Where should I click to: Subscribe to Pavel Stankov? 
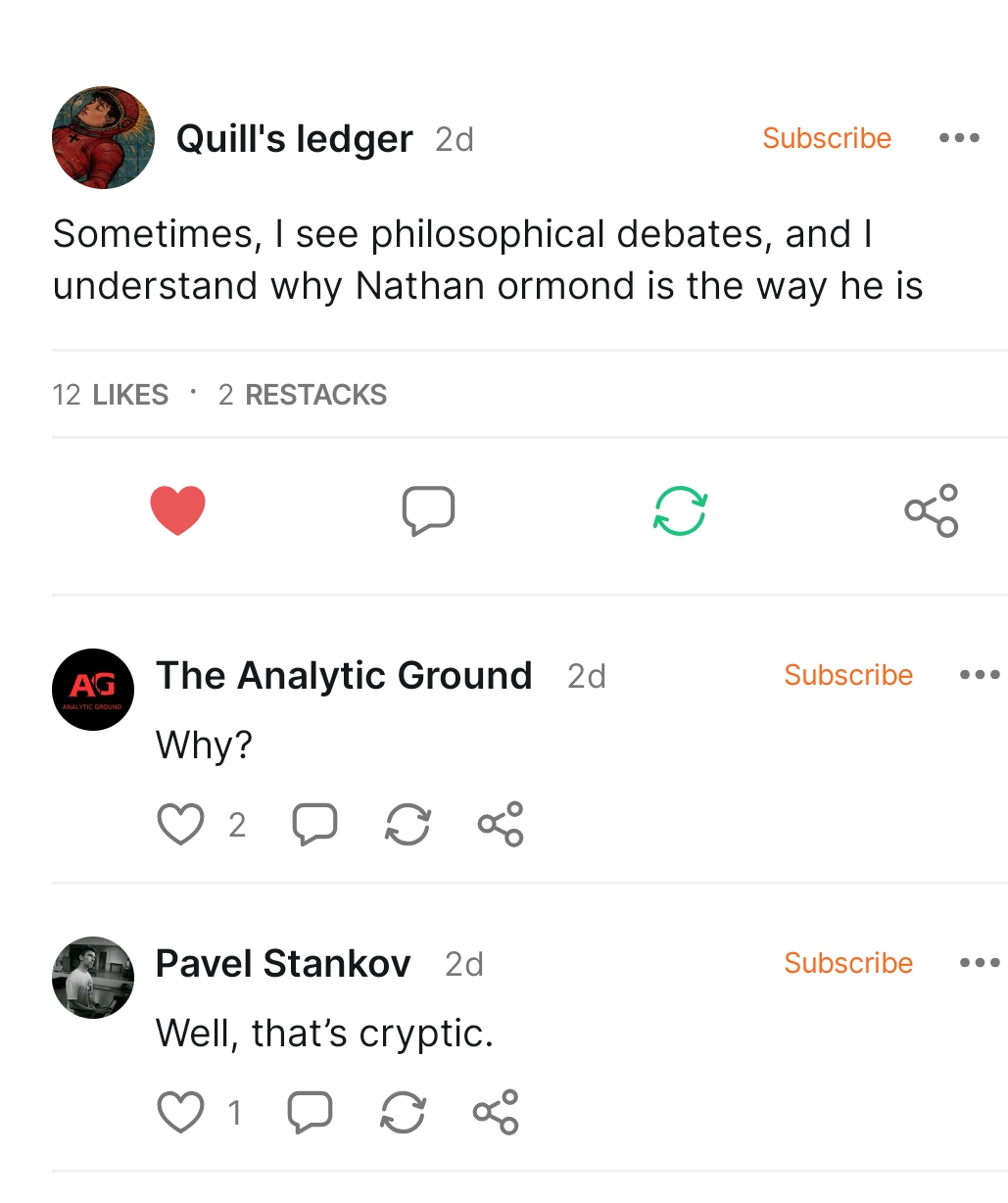point(848,963)
